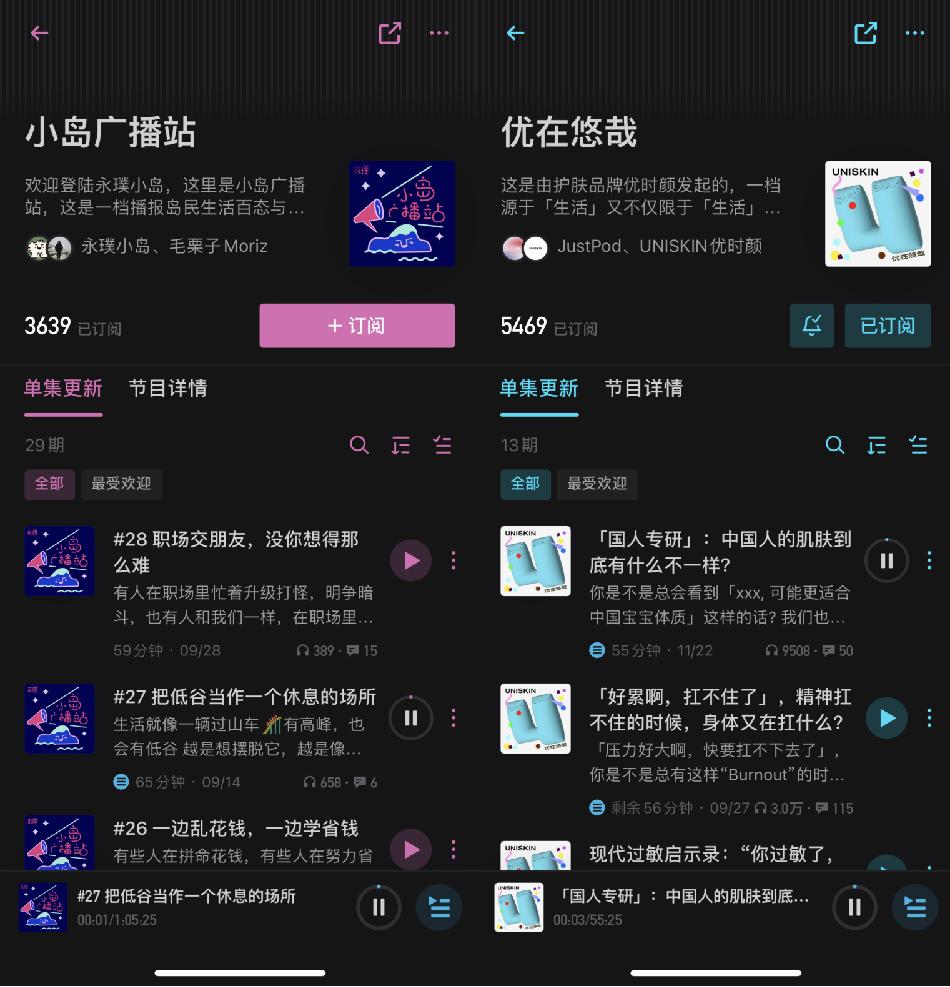Switch to 节目详情 tab under 小岛广播站
The image size is (950, 987).
click(168, 388)
